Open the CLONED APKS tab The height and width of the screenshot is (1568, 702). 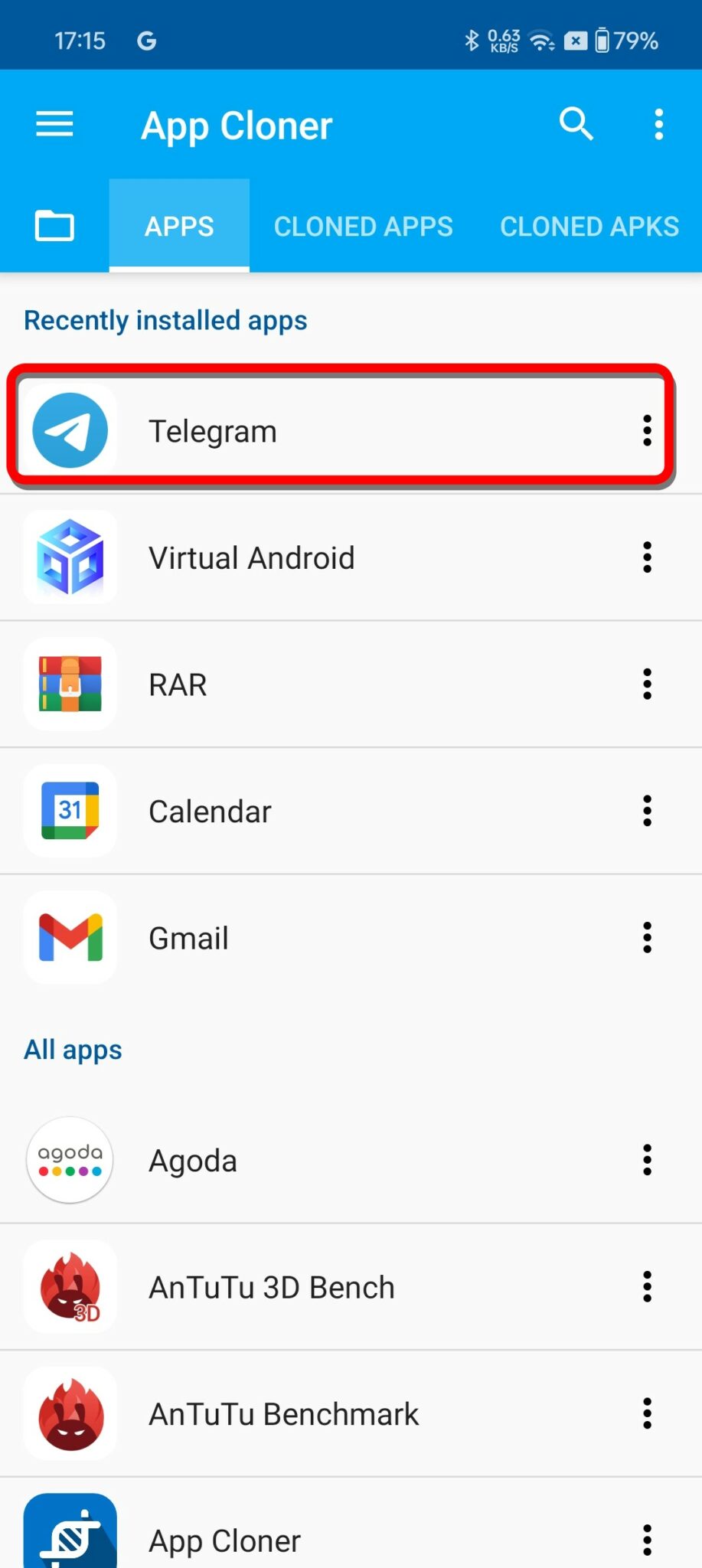589,226
